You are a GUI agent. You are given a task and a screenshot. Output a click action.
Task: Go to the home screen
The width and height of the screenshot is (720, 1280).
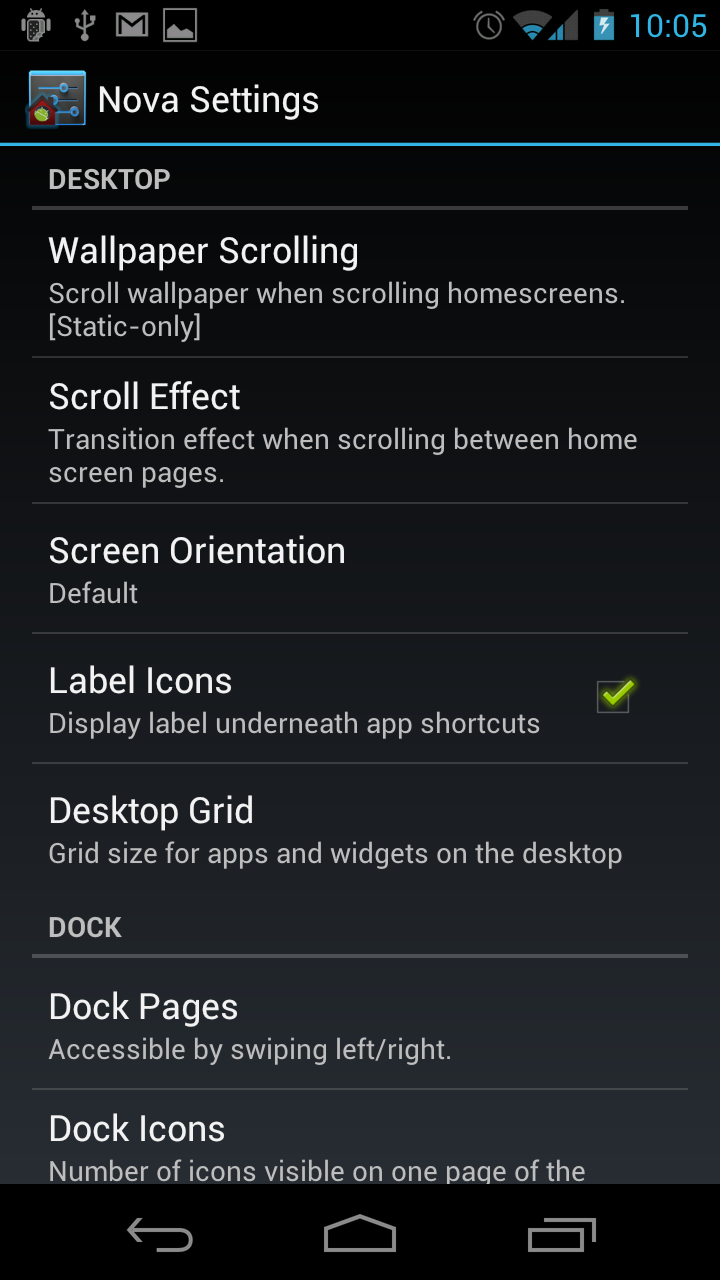pyautogui.click(x=360, y=1235)
